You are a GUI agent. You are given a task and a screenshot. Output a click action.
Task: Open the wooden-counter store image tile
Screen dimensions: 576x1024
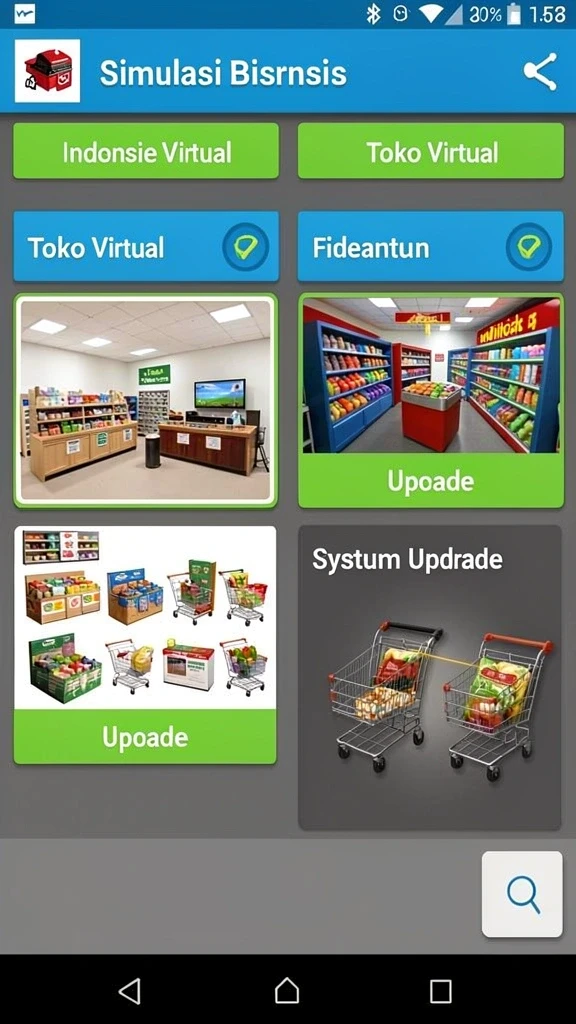(x=146, y=400)
